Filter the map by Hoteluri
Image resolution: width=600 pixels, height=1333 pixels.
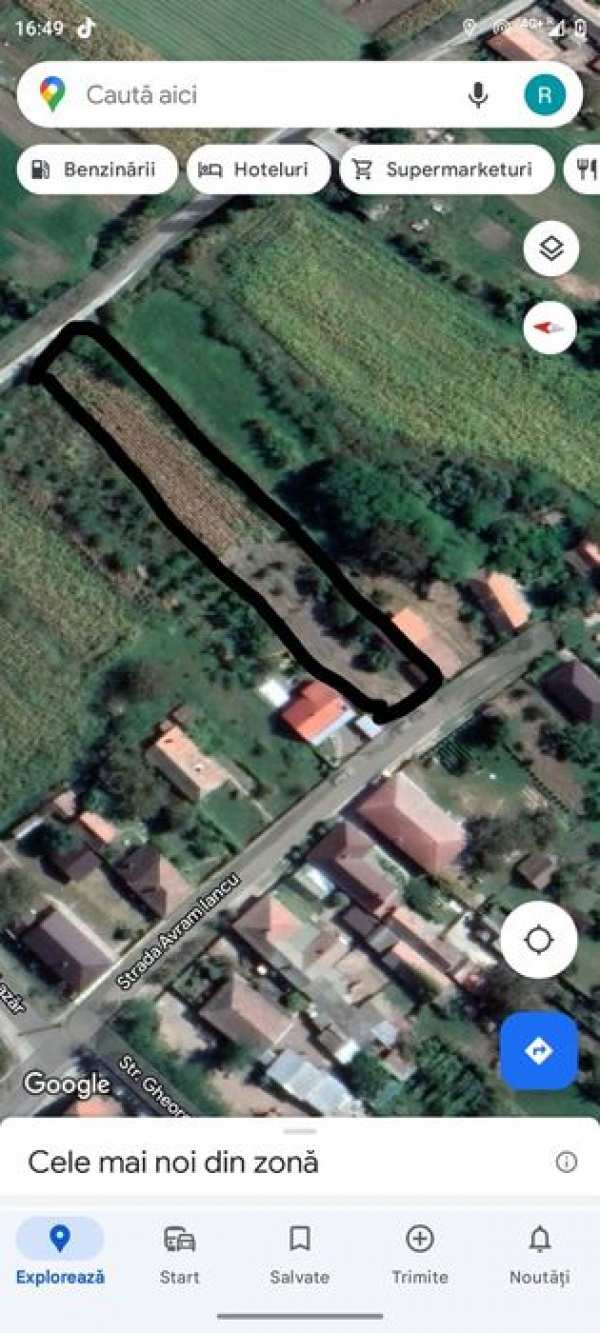(x=258, y=169)
